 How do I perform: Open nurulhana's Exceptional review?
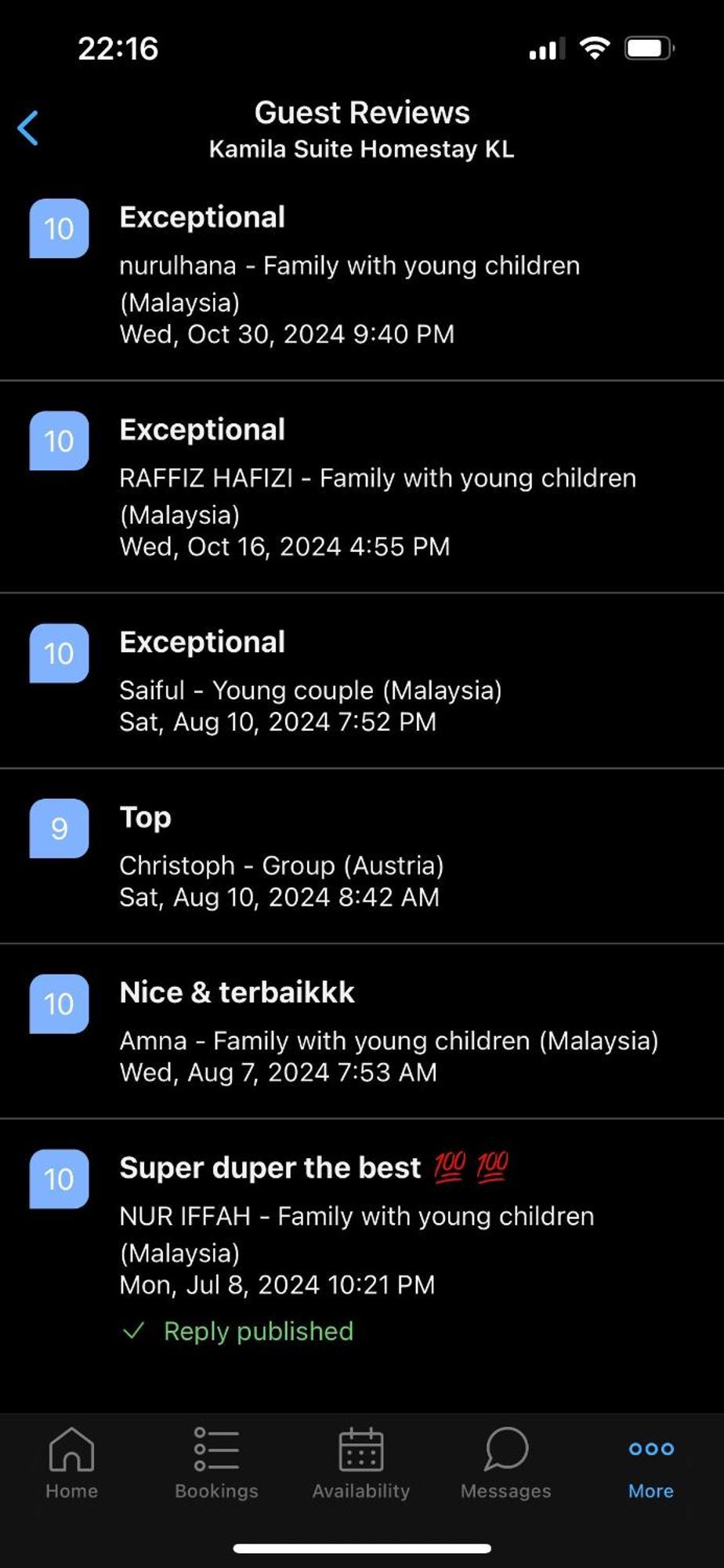tap(360, 274)
